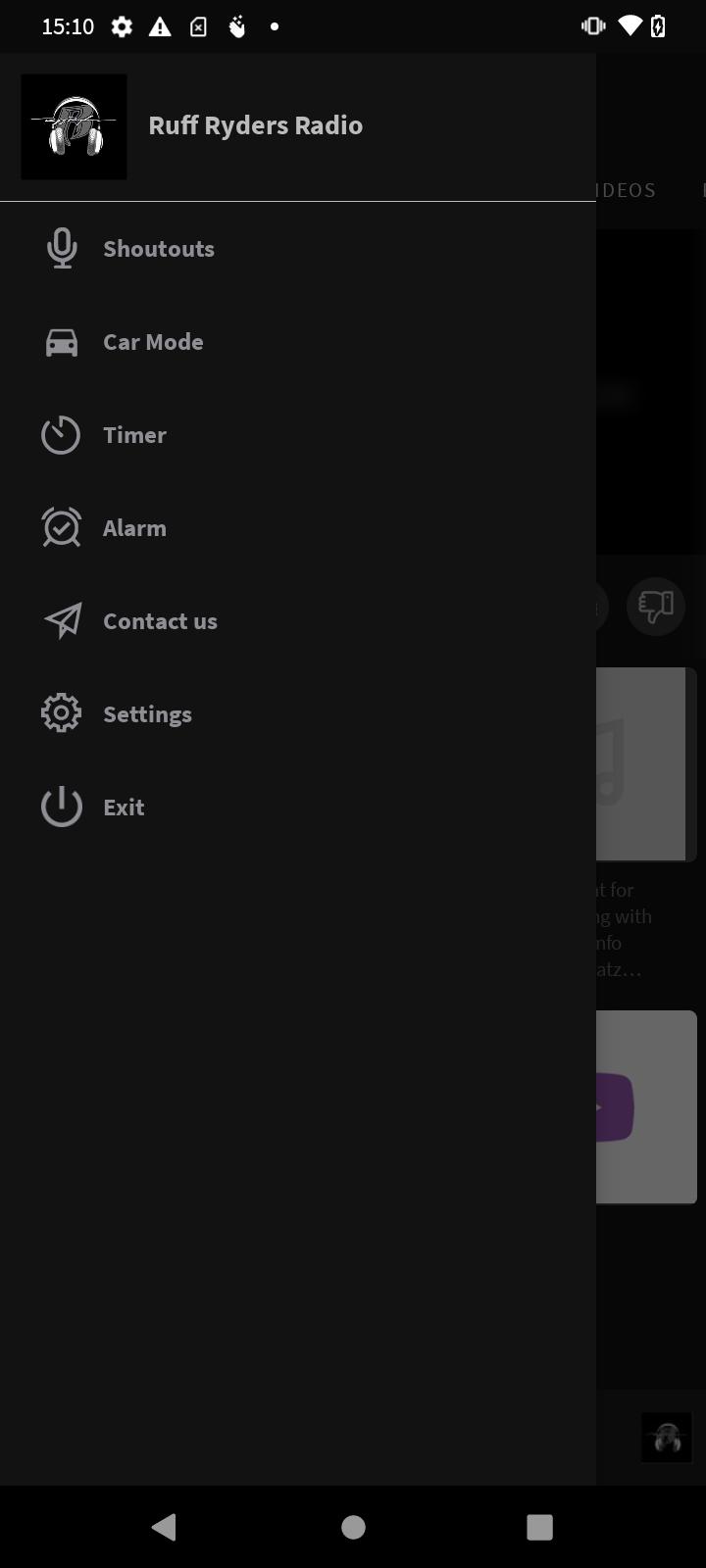Go to the home screen
Viewport: 706px width, 1568px height.
coord(353,1527)
